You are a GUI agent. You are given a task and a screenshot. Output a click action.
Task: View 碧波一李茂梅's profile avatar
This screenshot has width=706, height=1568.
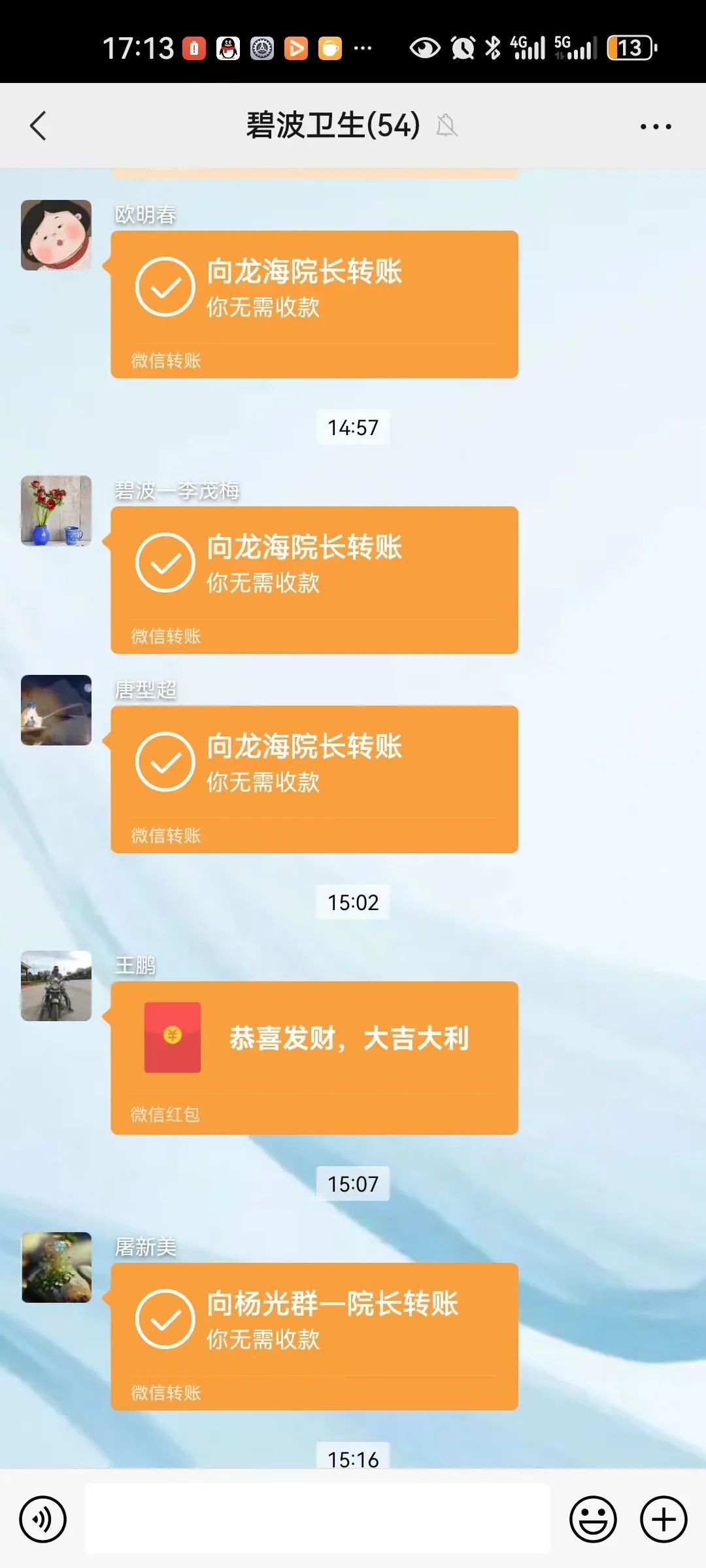(56, 511)
